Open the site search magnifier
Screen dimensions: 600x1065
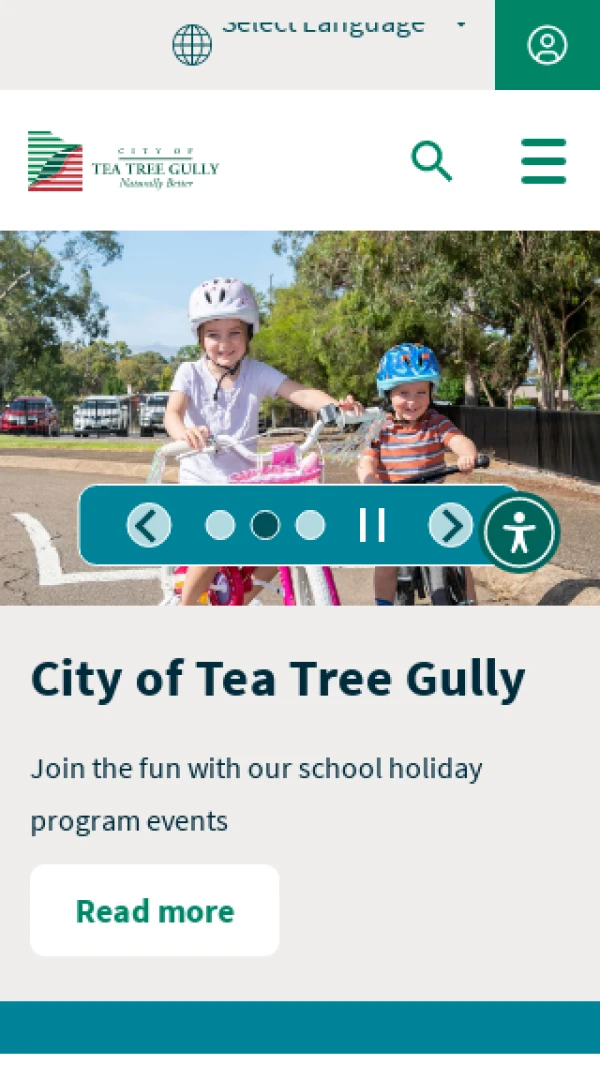(432, 161)
